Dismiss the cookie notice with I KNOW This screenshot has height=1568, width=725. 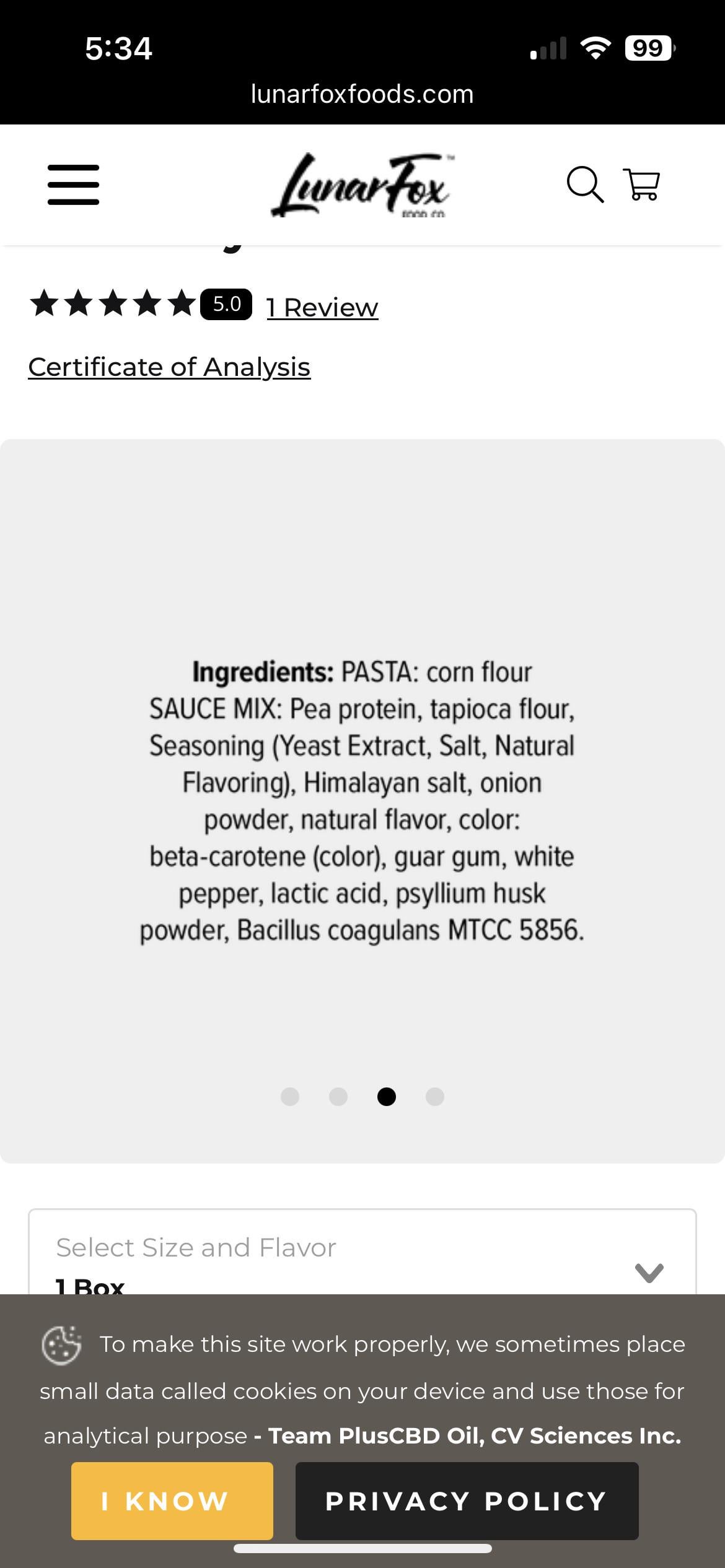point(172,1501)
